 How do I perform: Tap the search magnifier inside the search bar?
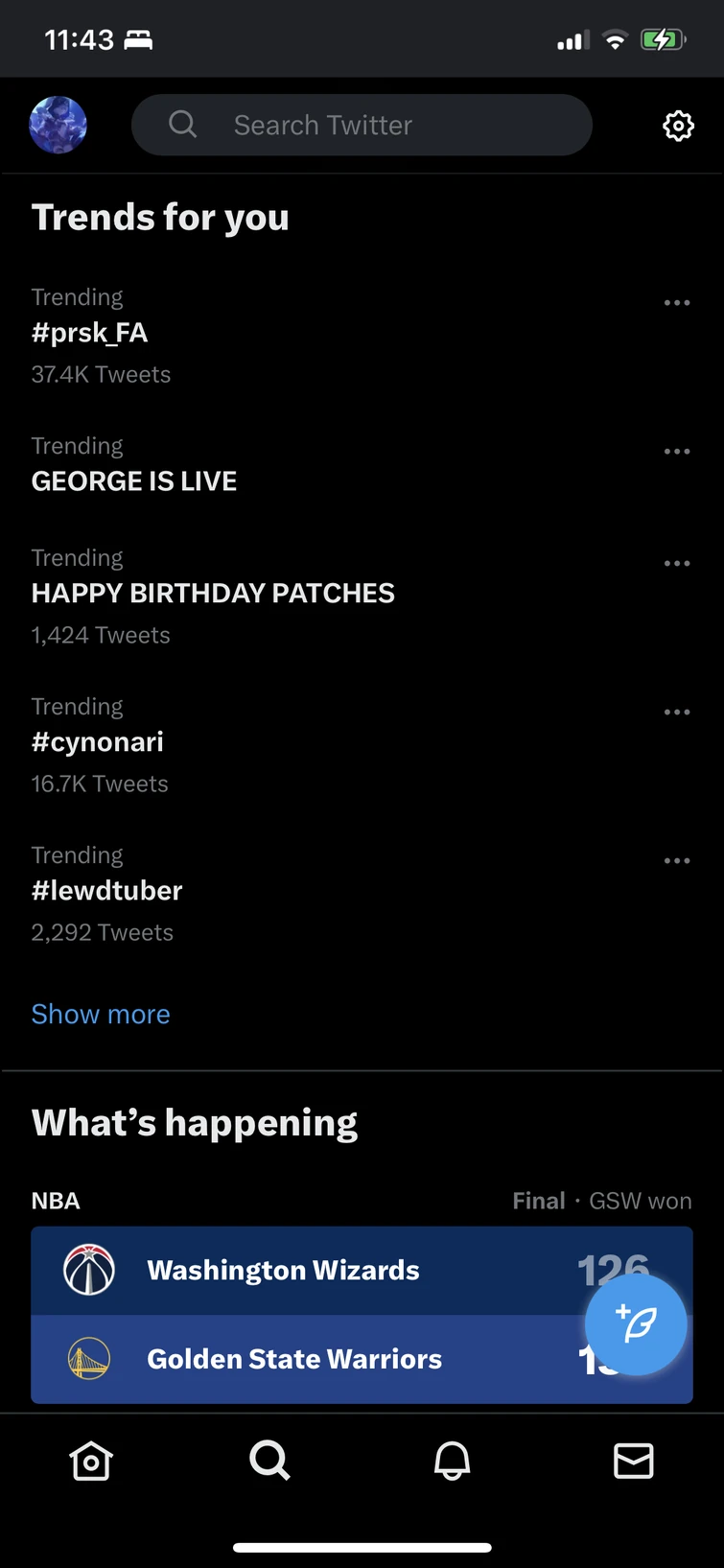[x=182, y=125]
